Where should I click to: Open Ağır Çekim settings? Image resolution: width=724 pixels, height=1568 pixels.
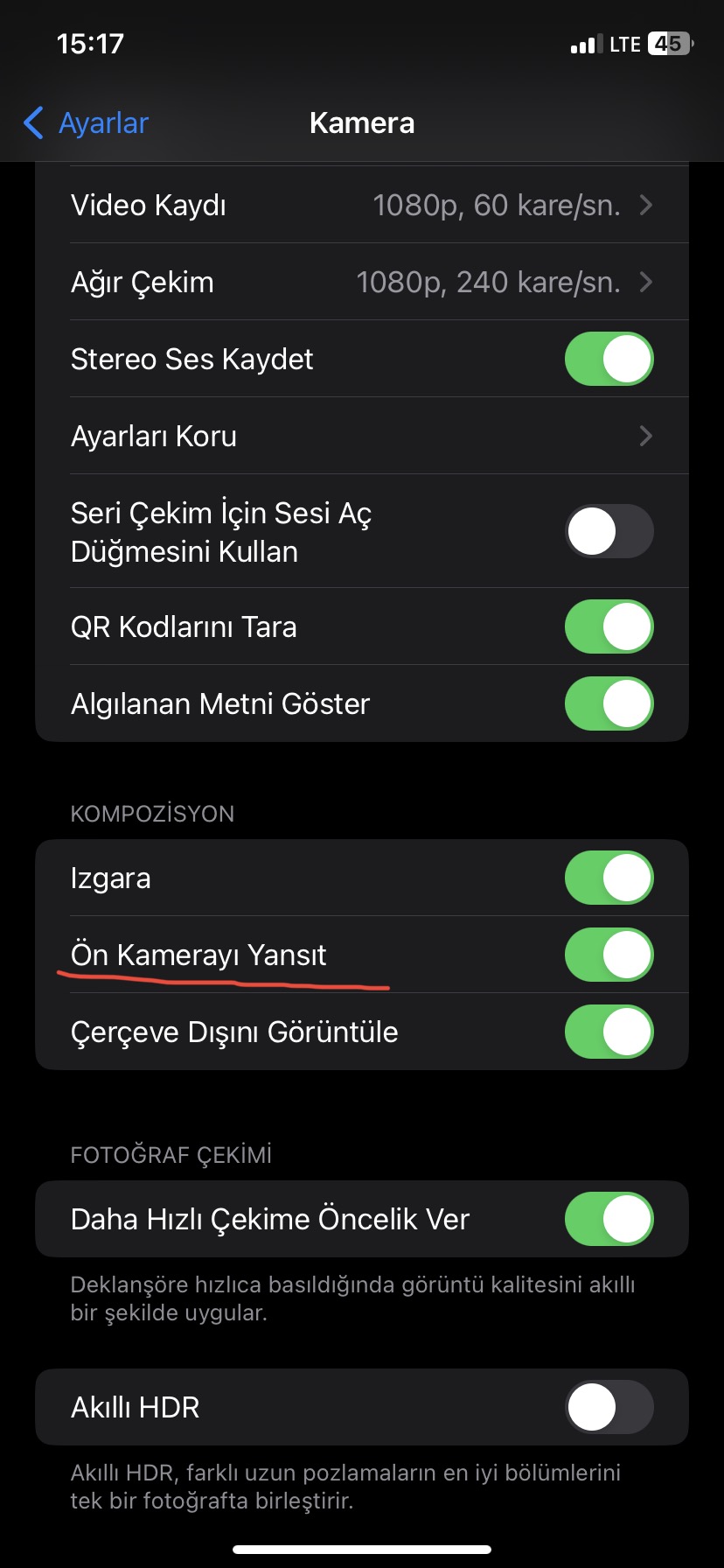tap(361, 283)
